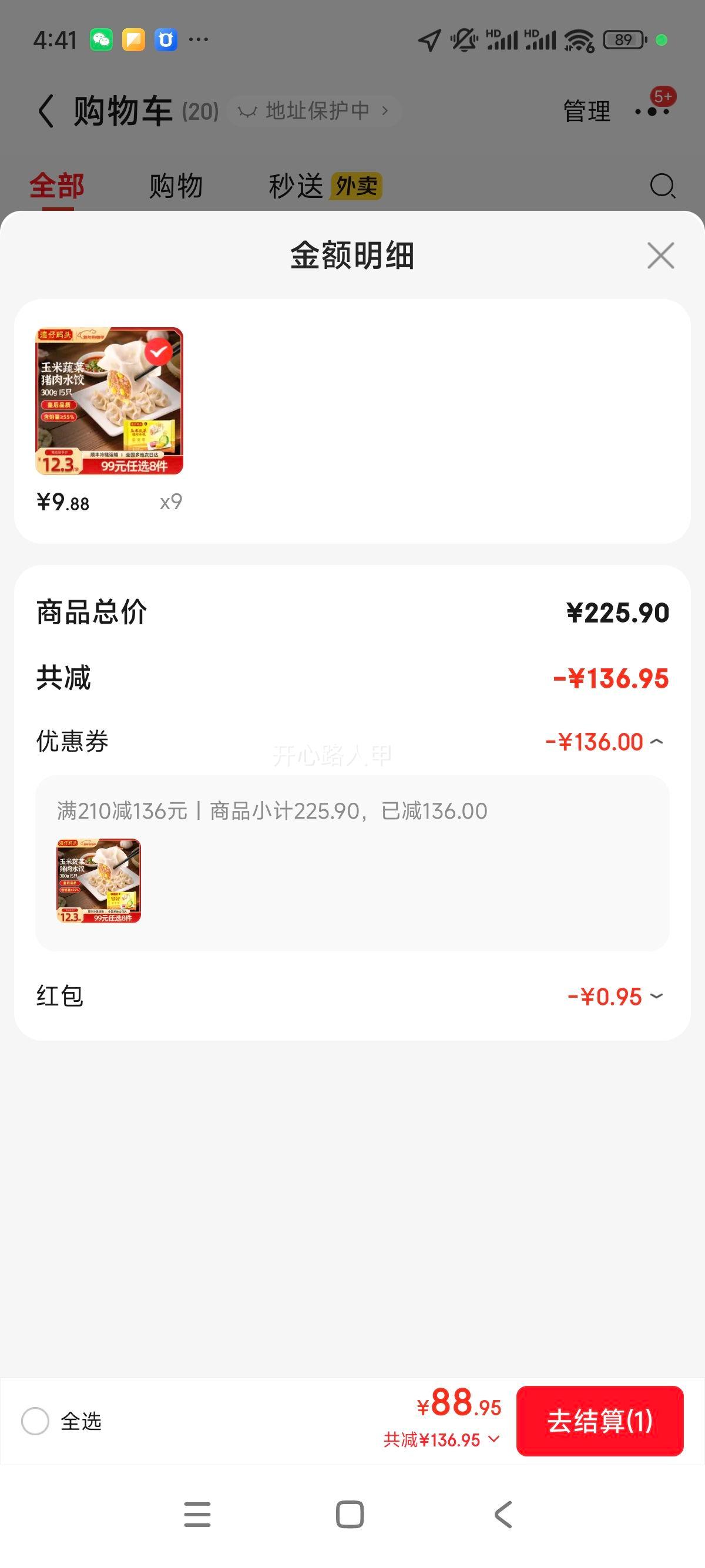Image resolution: width=705 pixels, height=1568 pixels.
Task: Close the 金额明细 price detail popup
Action: [660, 255]
